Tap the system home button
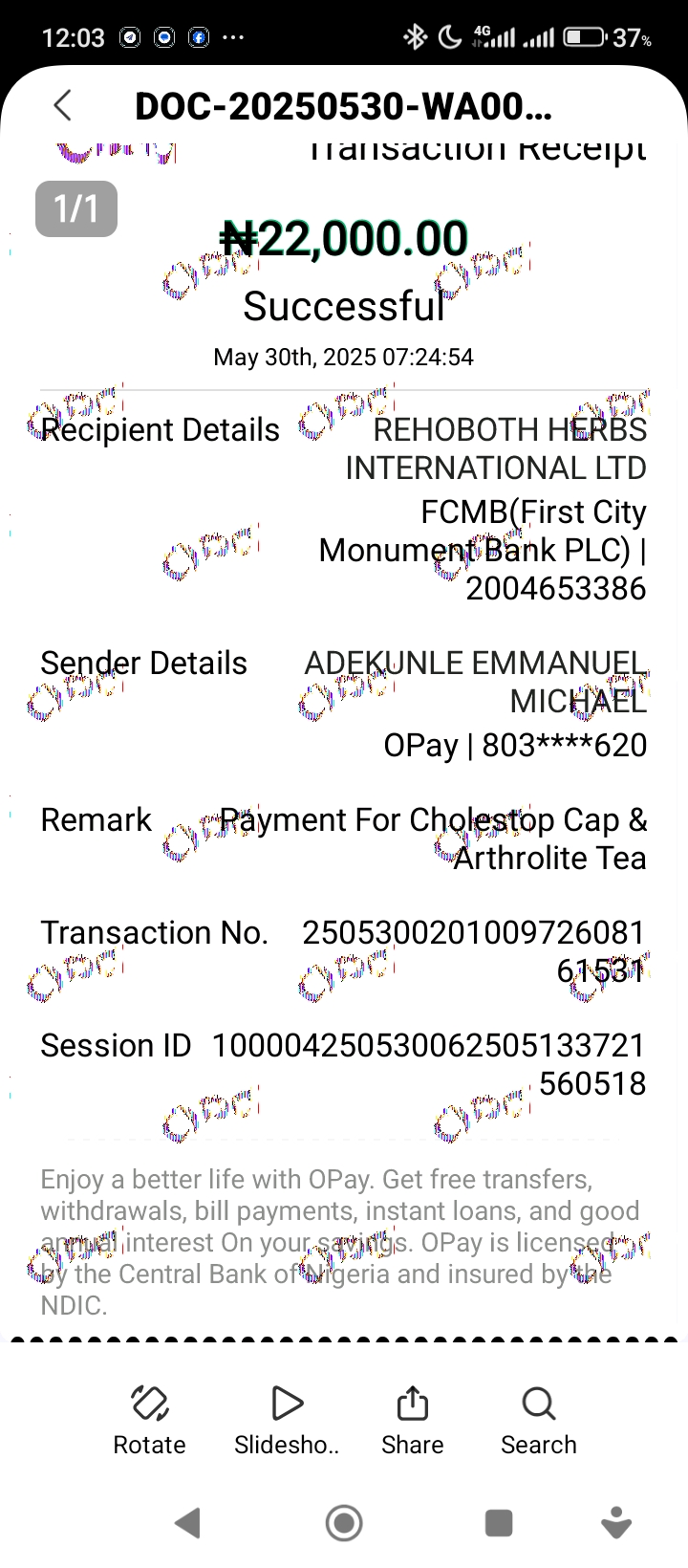The image size is (688, 1568). [x=344, y=1523]
